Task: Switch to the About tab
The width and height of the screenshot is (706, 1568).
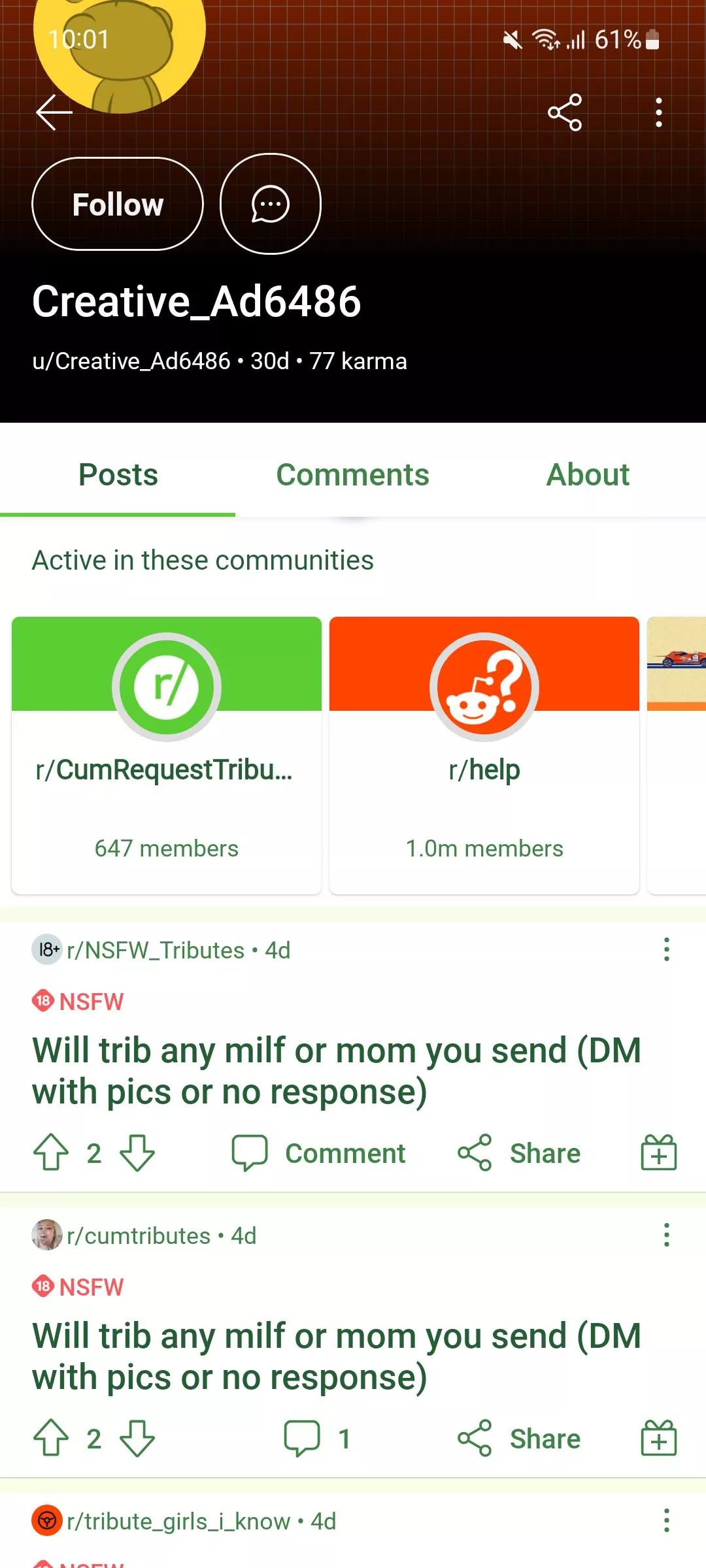Action: [x=588, y=475]
